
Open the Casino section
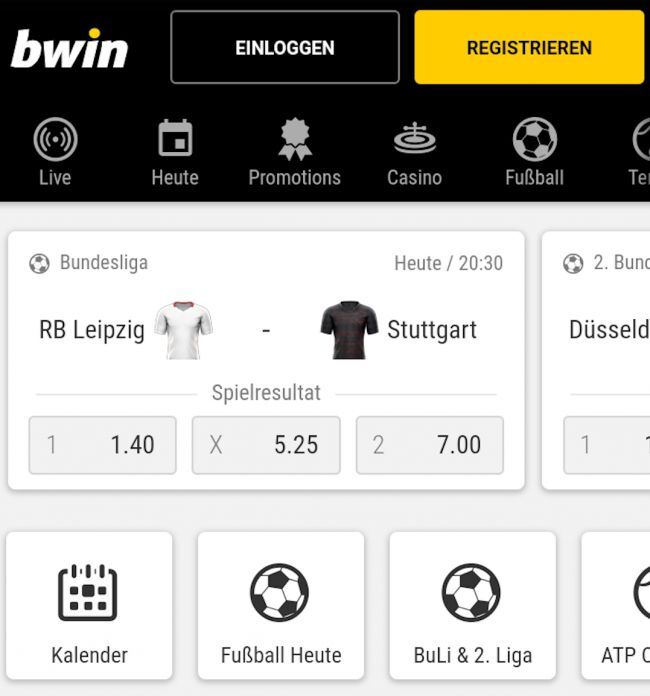(x=414, y=153)
